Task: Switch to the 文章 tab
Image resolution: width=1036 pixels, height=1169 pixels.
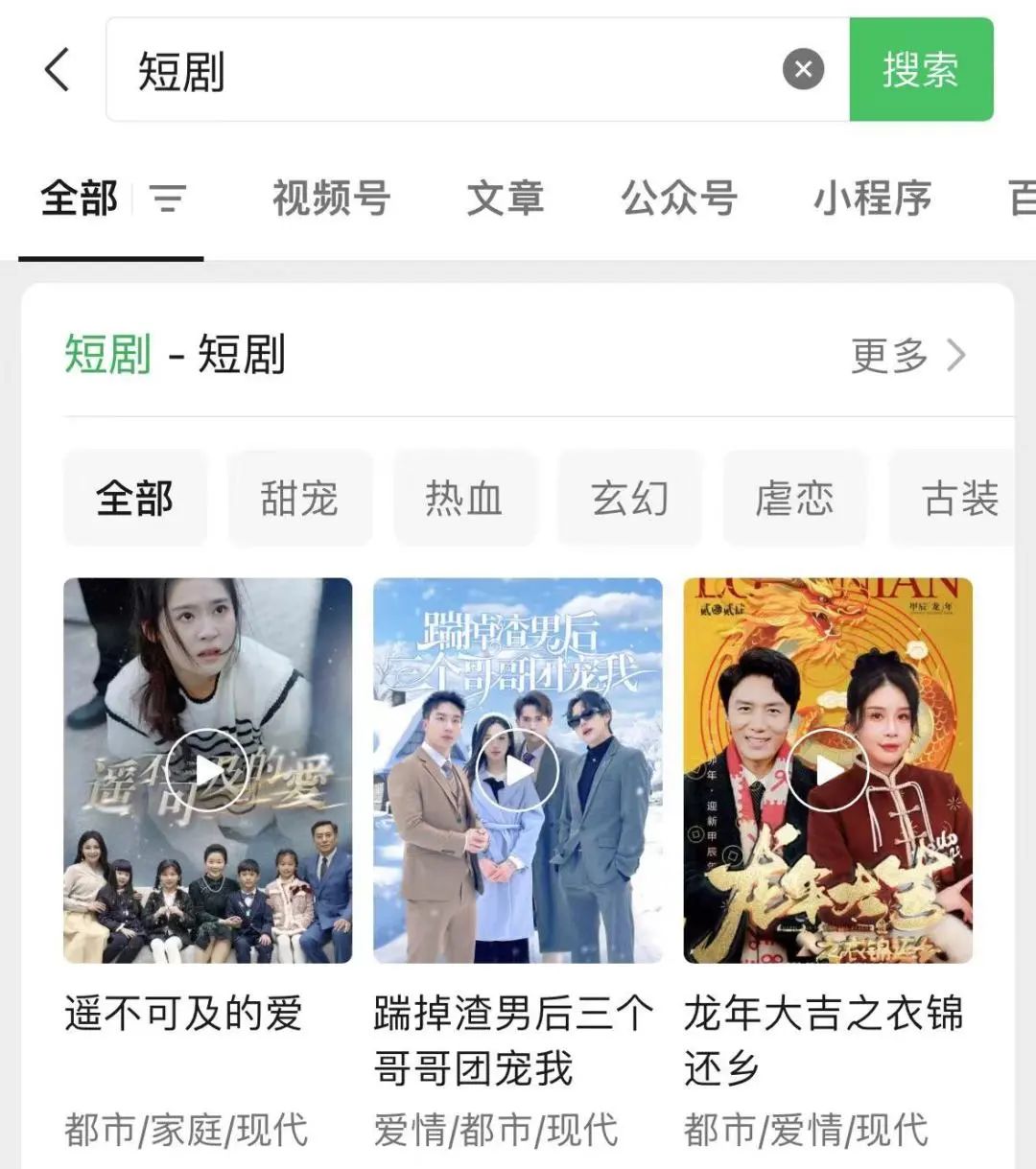Action: [x=506, y=199]
